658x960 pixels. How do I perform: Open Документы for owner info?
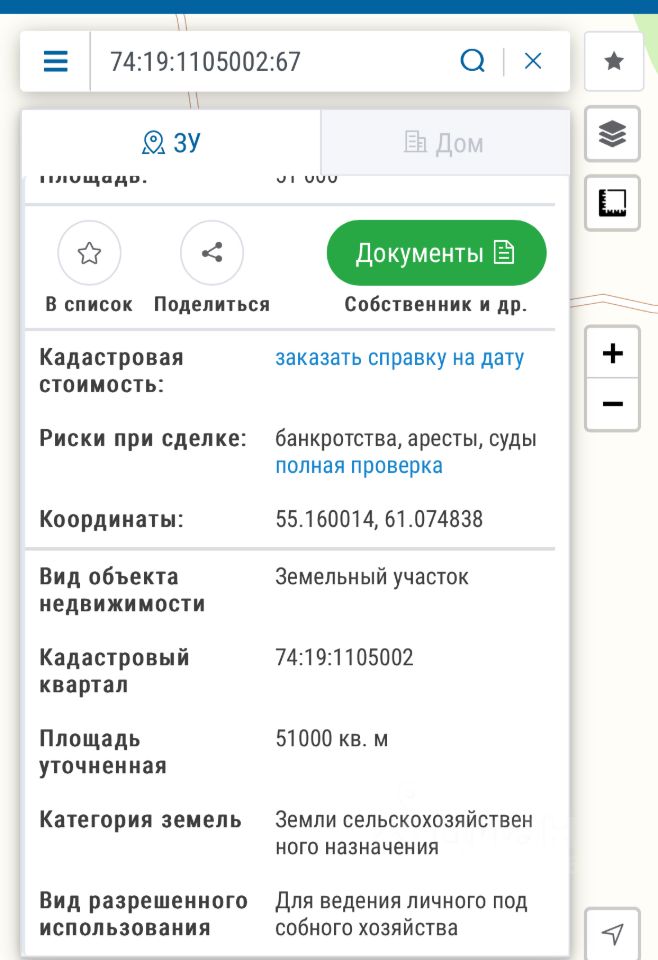[436, 253]
